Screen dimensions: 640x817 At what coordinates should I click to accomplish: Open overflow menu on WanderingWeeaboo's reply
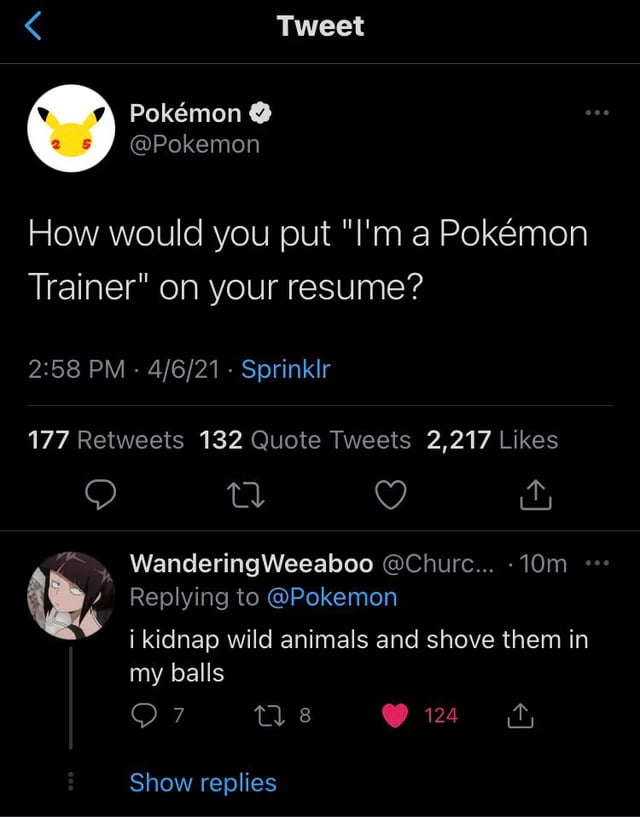[x=598, y=565]
